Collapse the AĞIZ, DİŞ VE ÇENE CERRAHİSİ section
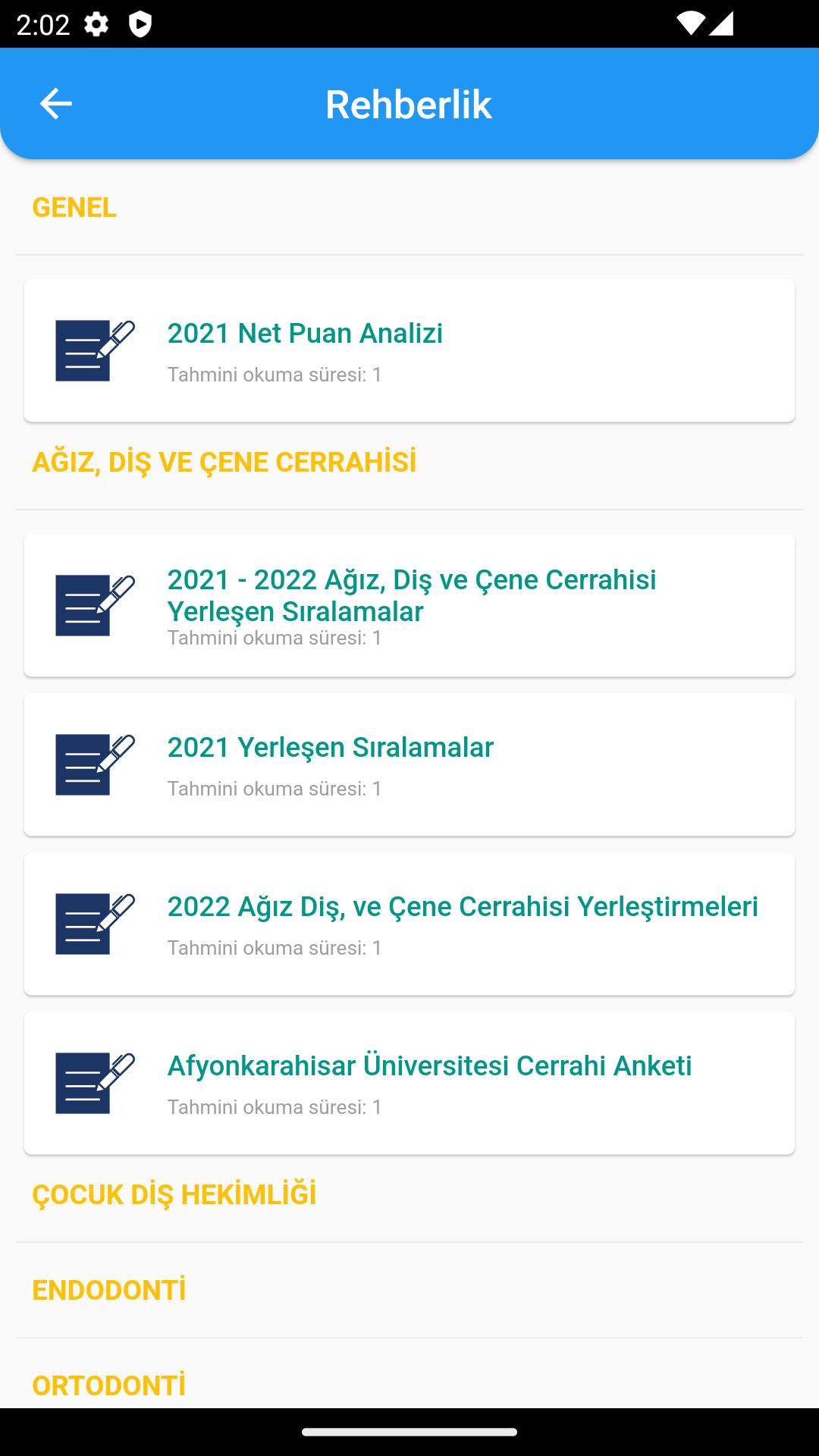 click(x=409, y=462)
